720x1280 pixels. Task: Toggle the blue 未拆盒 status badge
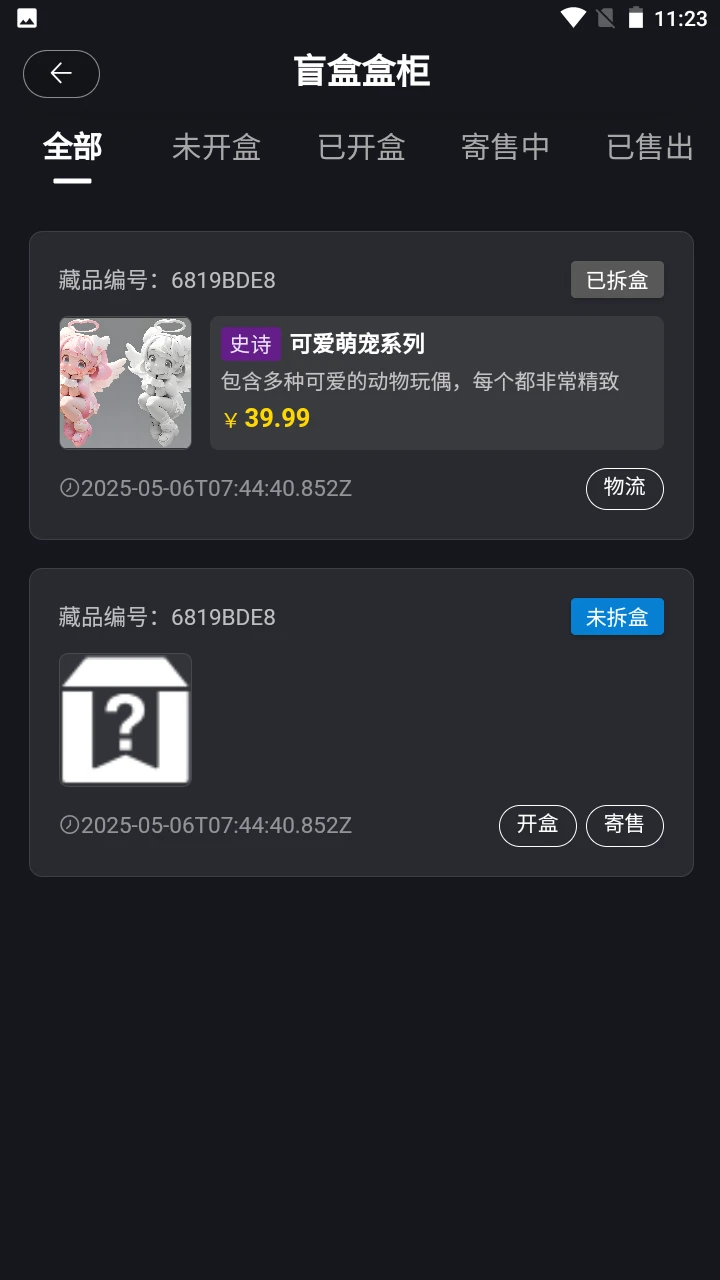click(617, 616)
